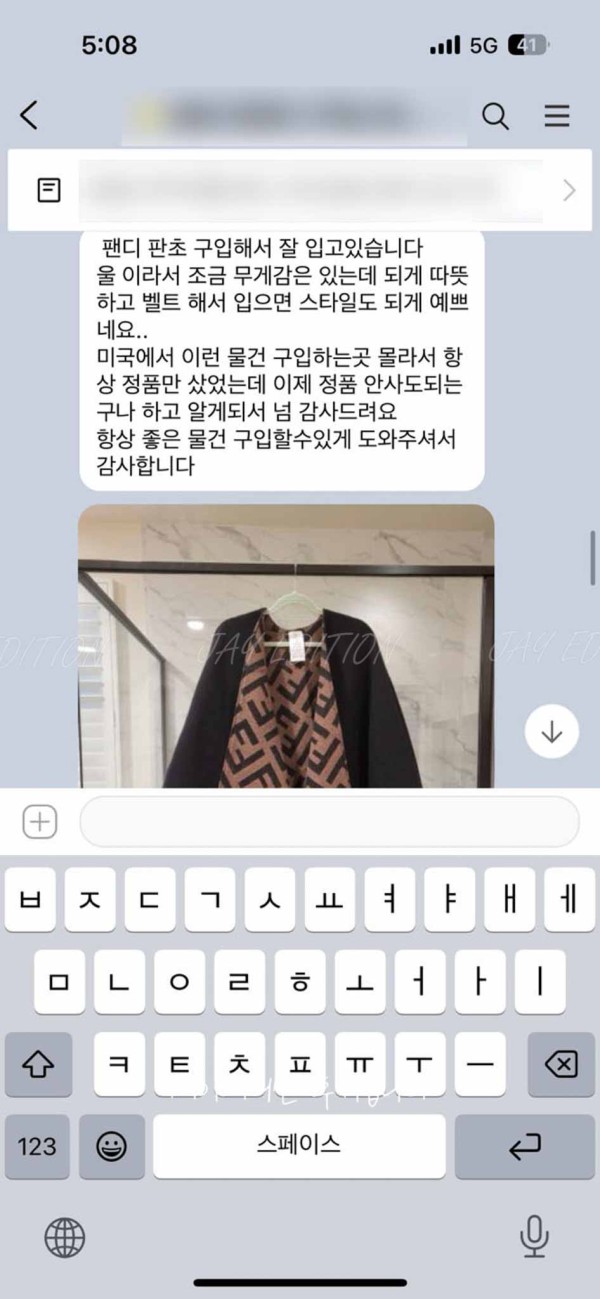
Task: Change keyboard language with the globe
Action: [65, 1238]
